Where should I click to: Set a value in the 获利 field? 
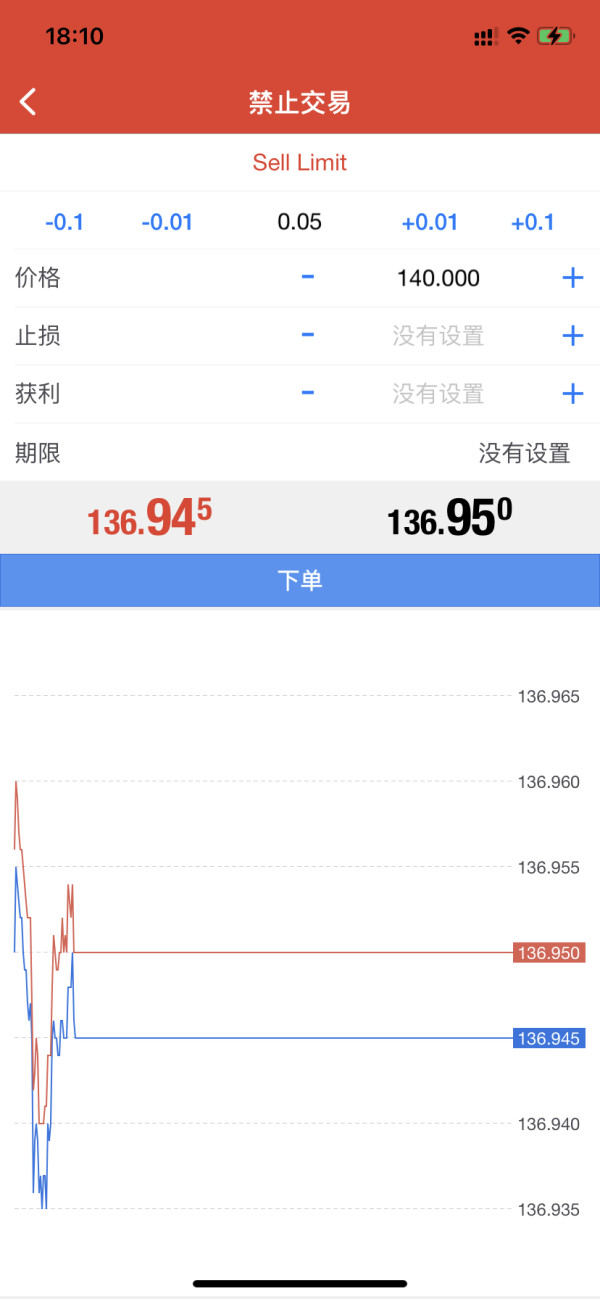point(439,394)
